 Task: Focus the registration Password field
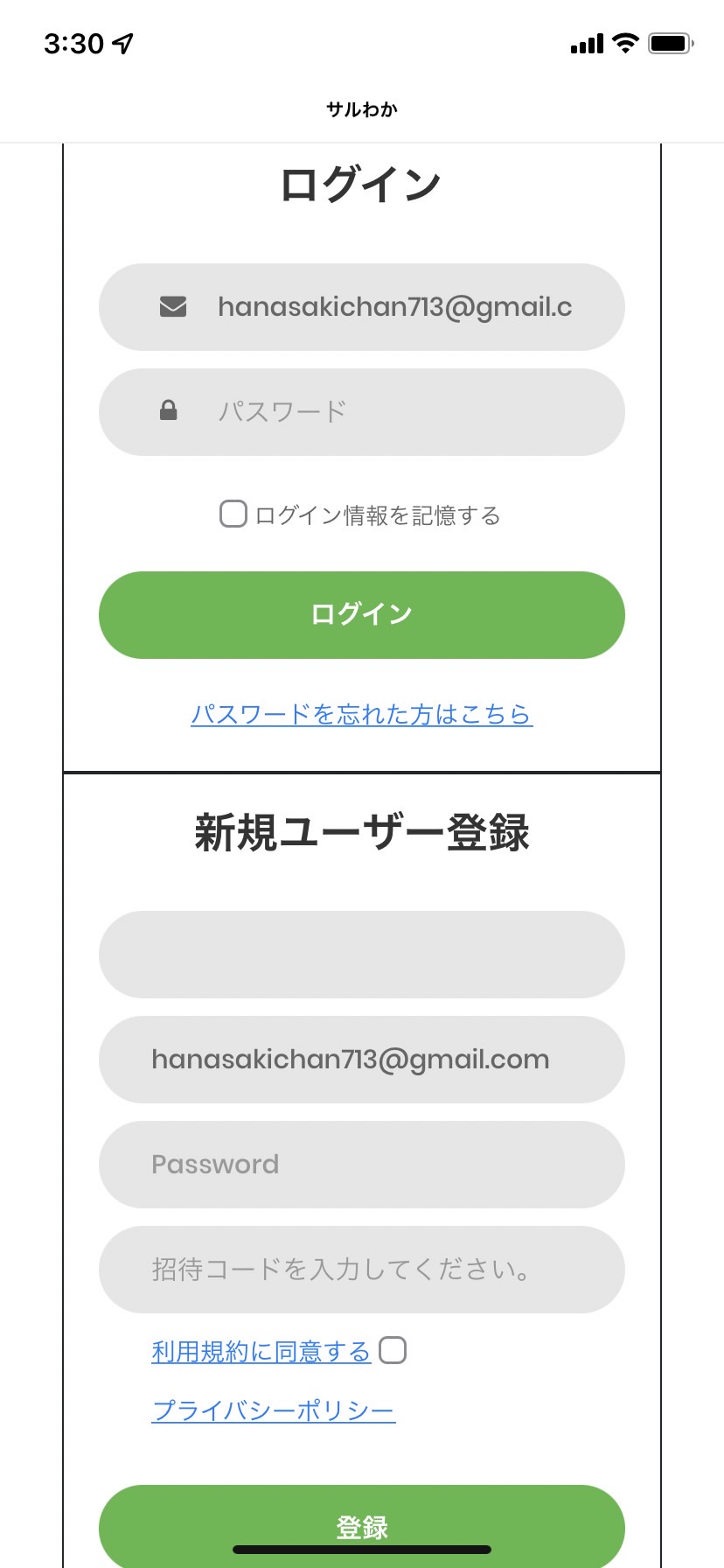click(x=362, y=1165)
